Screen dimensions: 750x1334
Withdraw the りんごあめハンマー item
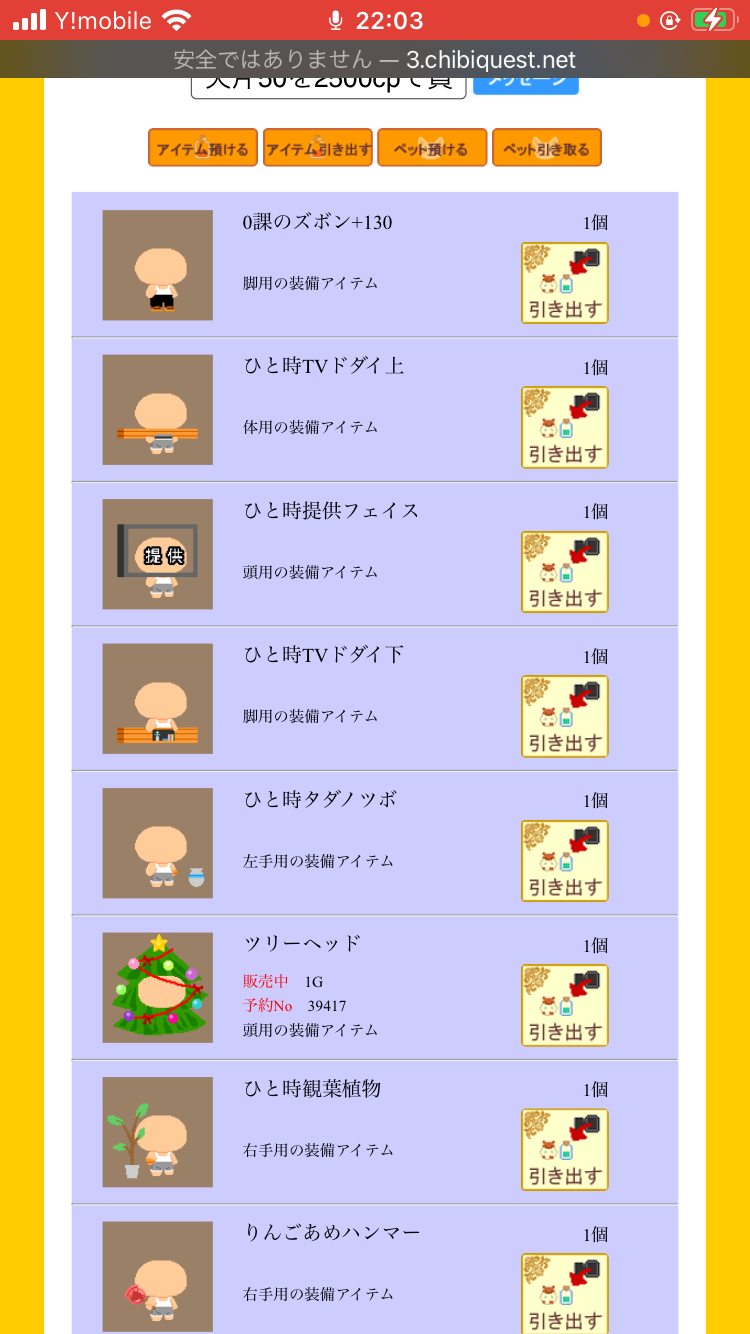pos(565,1292)
